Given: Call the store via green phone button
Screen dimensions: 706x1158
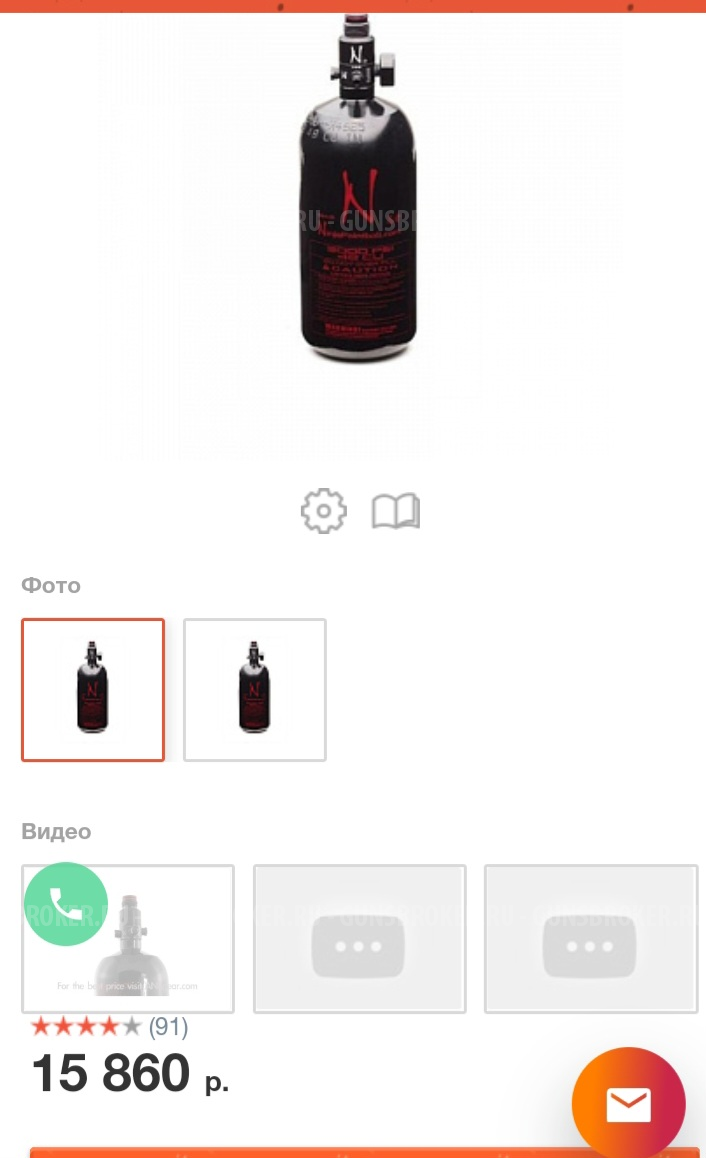Looking at the screenshot, I should 66,904.
